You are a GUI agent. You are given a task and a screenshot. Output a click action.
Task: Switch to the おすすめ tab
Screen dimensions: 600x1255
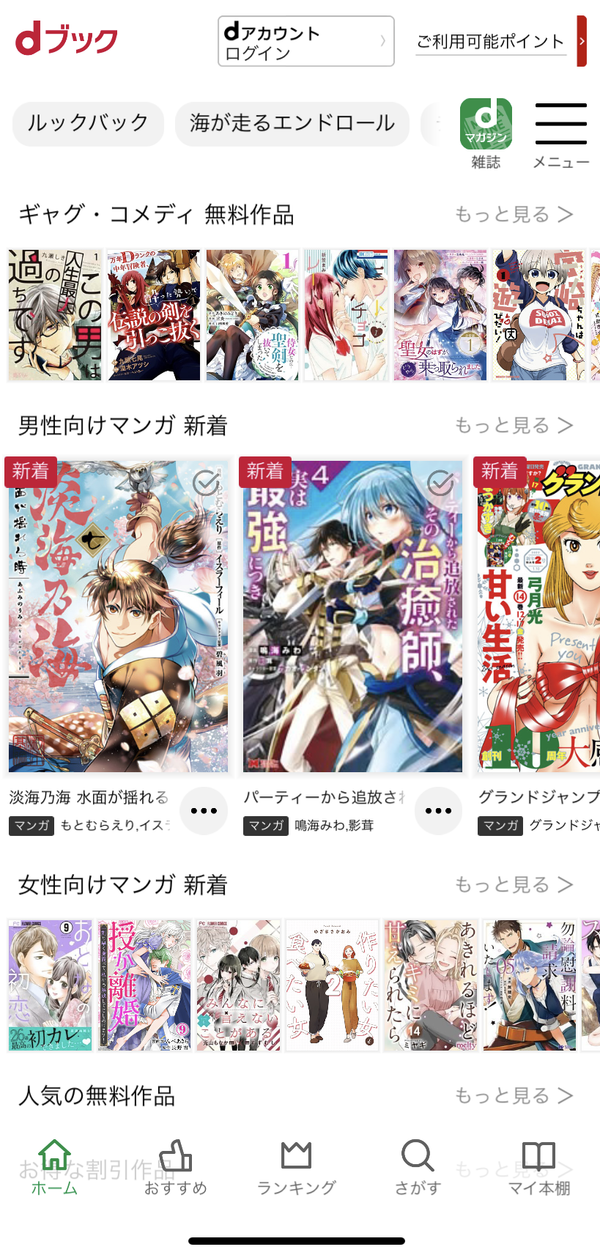point(176,1168)
